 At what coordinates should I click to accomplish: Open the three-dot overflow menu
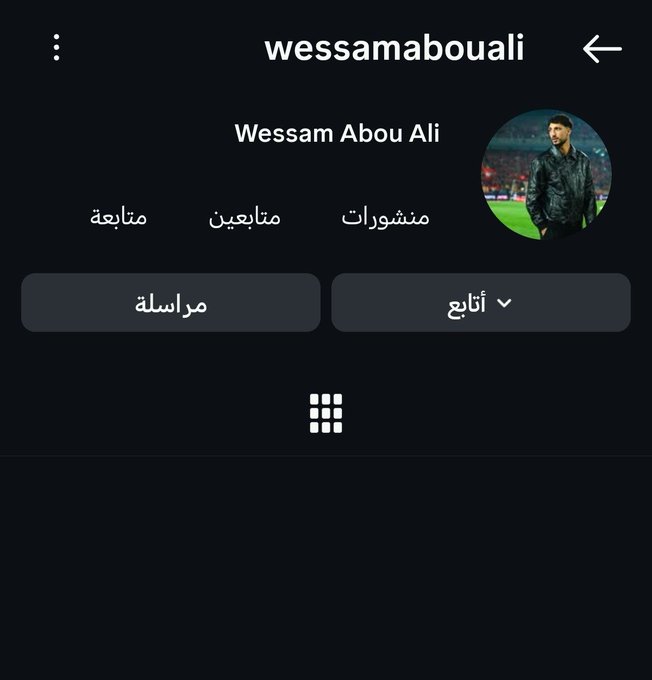[56, 47]
